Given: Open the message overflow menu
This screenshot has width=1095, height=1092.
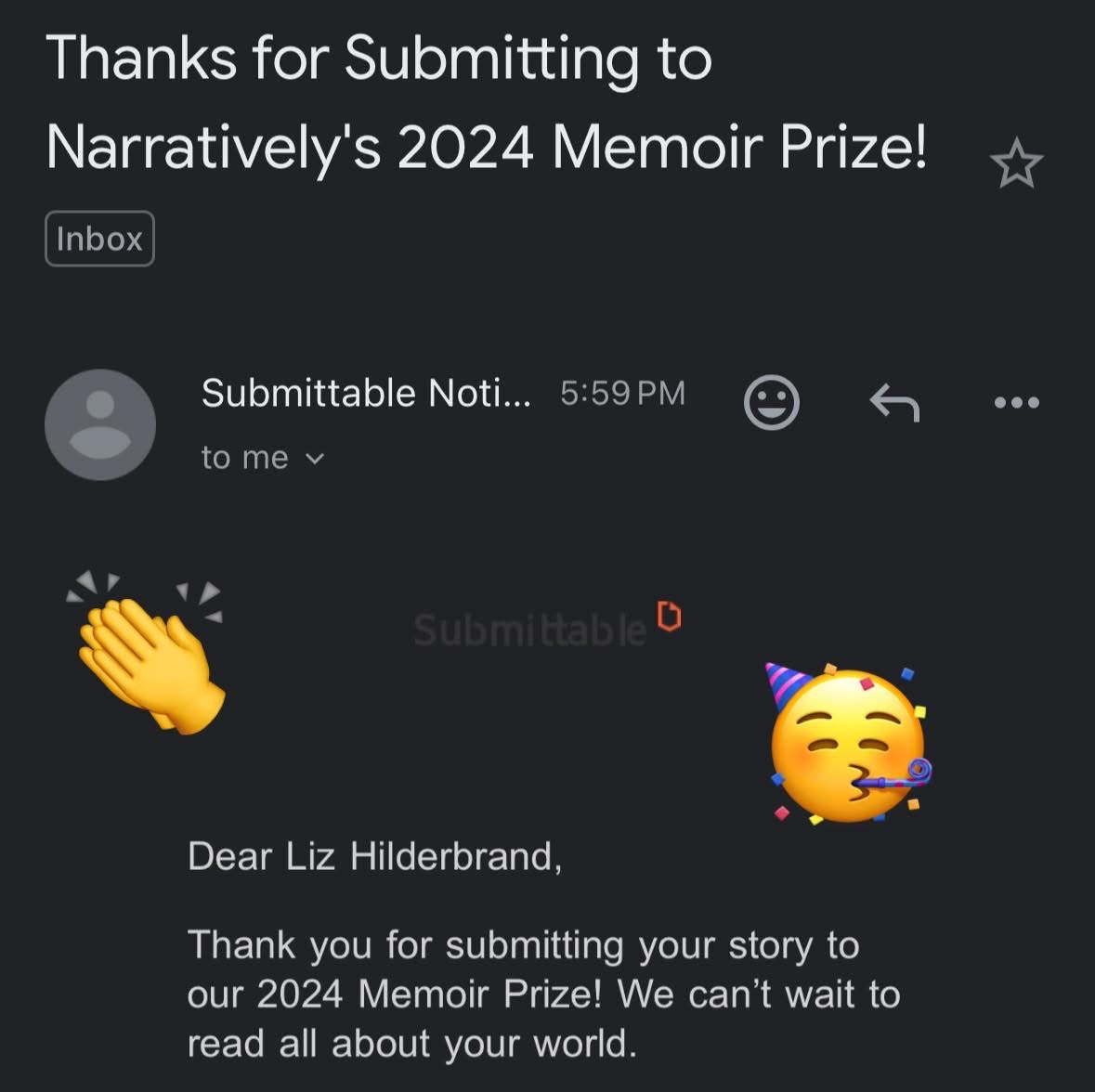Looking at the screenshot, I should 1016,403.
